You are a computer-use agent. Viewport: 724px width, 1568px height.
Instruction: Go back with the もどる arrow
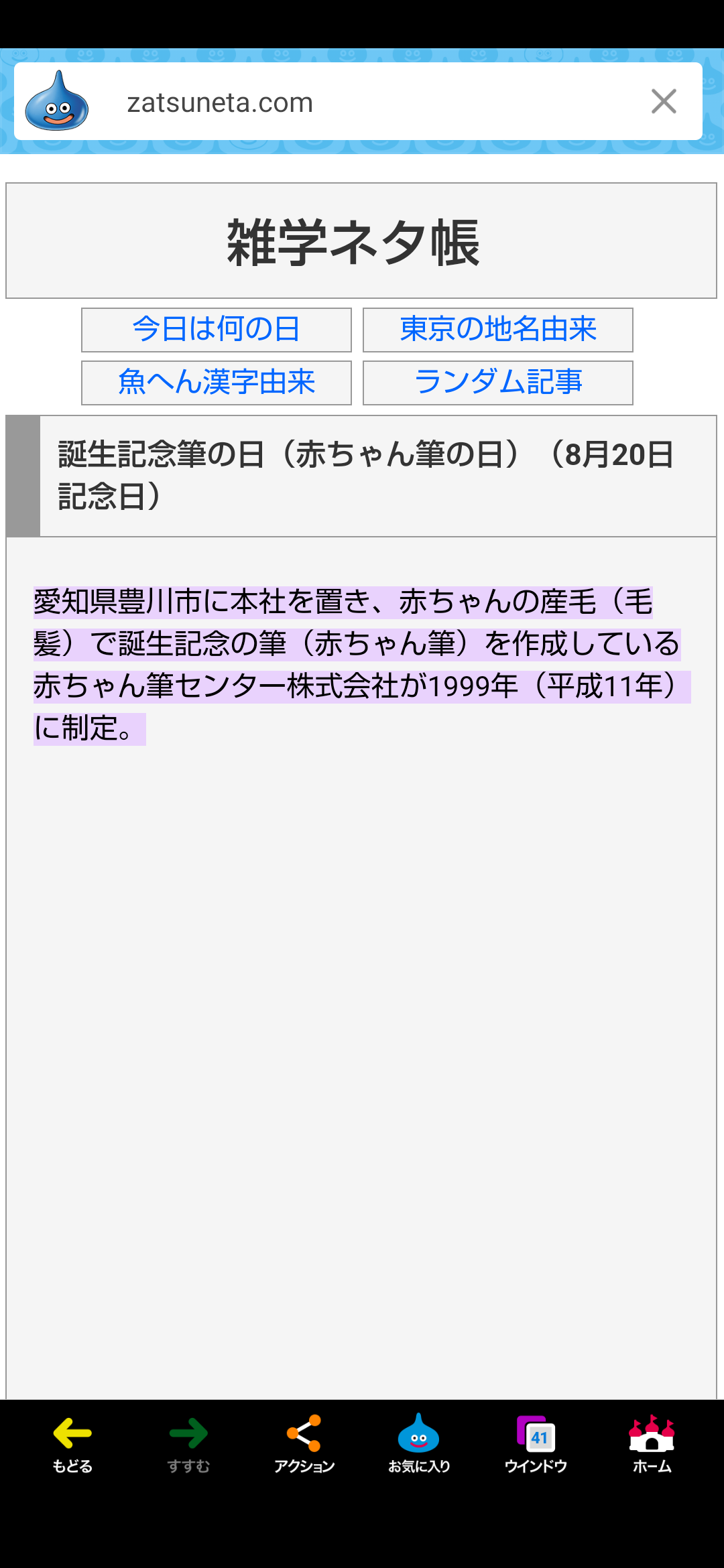[x=72, y=1445]
